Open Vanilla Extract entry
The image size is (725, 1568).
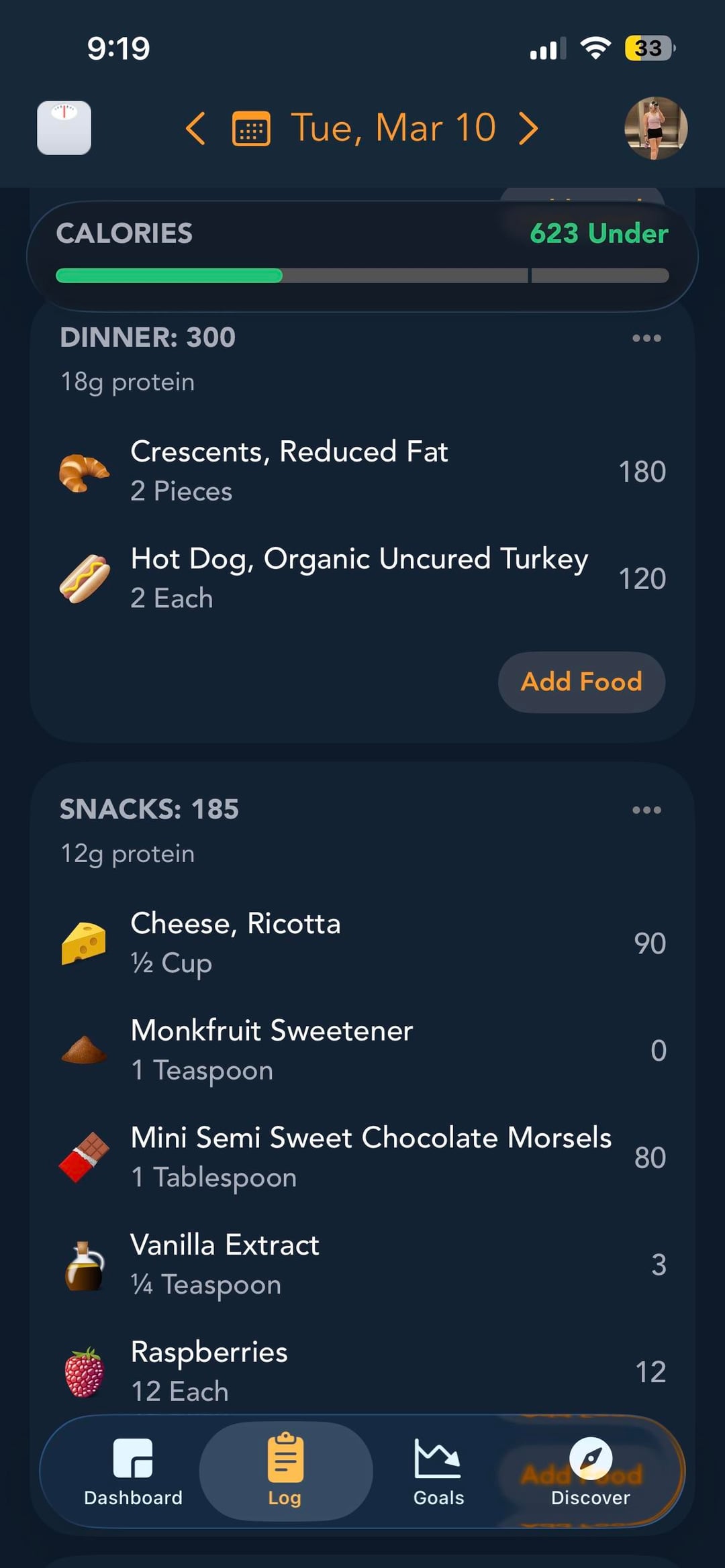pos(362,1264)
